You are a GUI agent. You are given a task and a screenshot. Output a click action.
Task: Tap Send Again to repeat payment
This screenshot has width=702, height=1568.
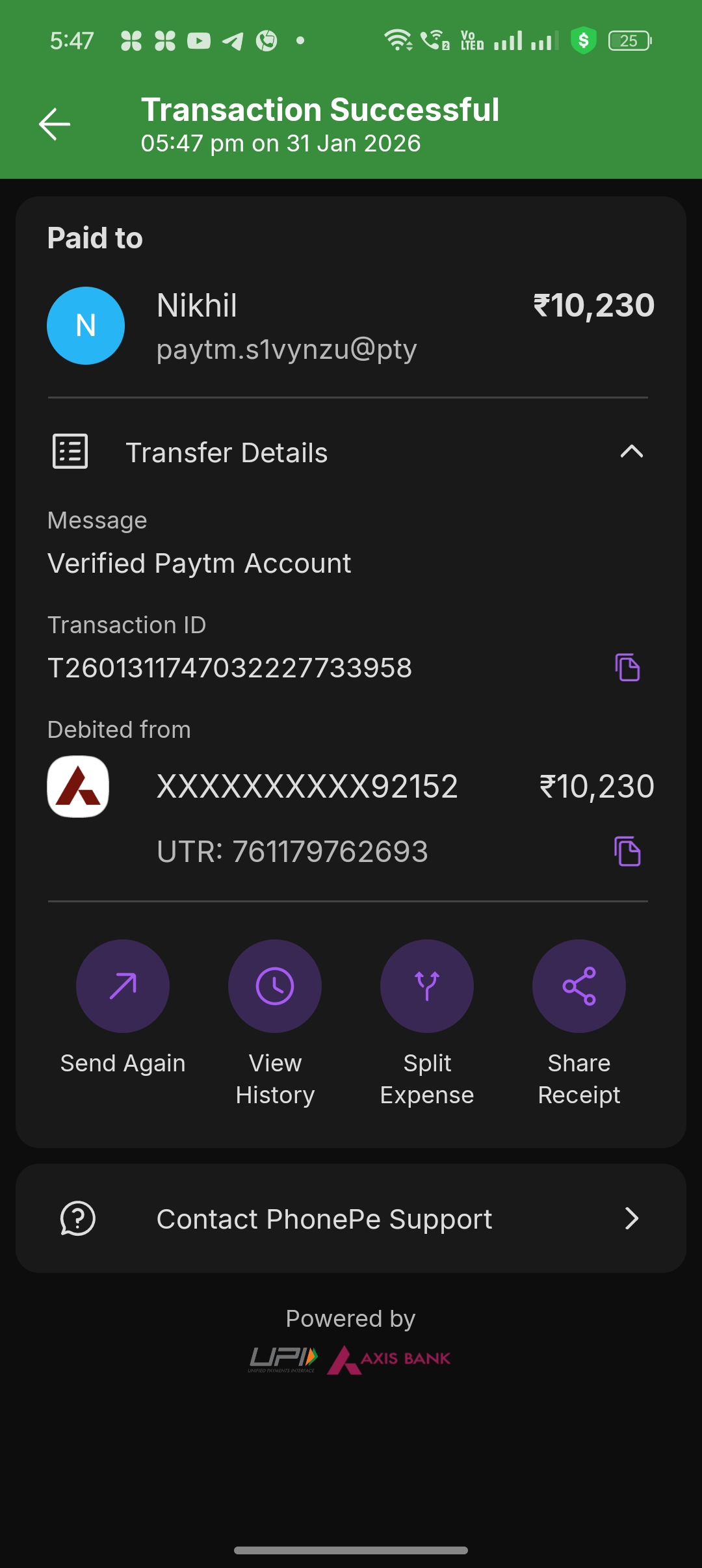123,986
